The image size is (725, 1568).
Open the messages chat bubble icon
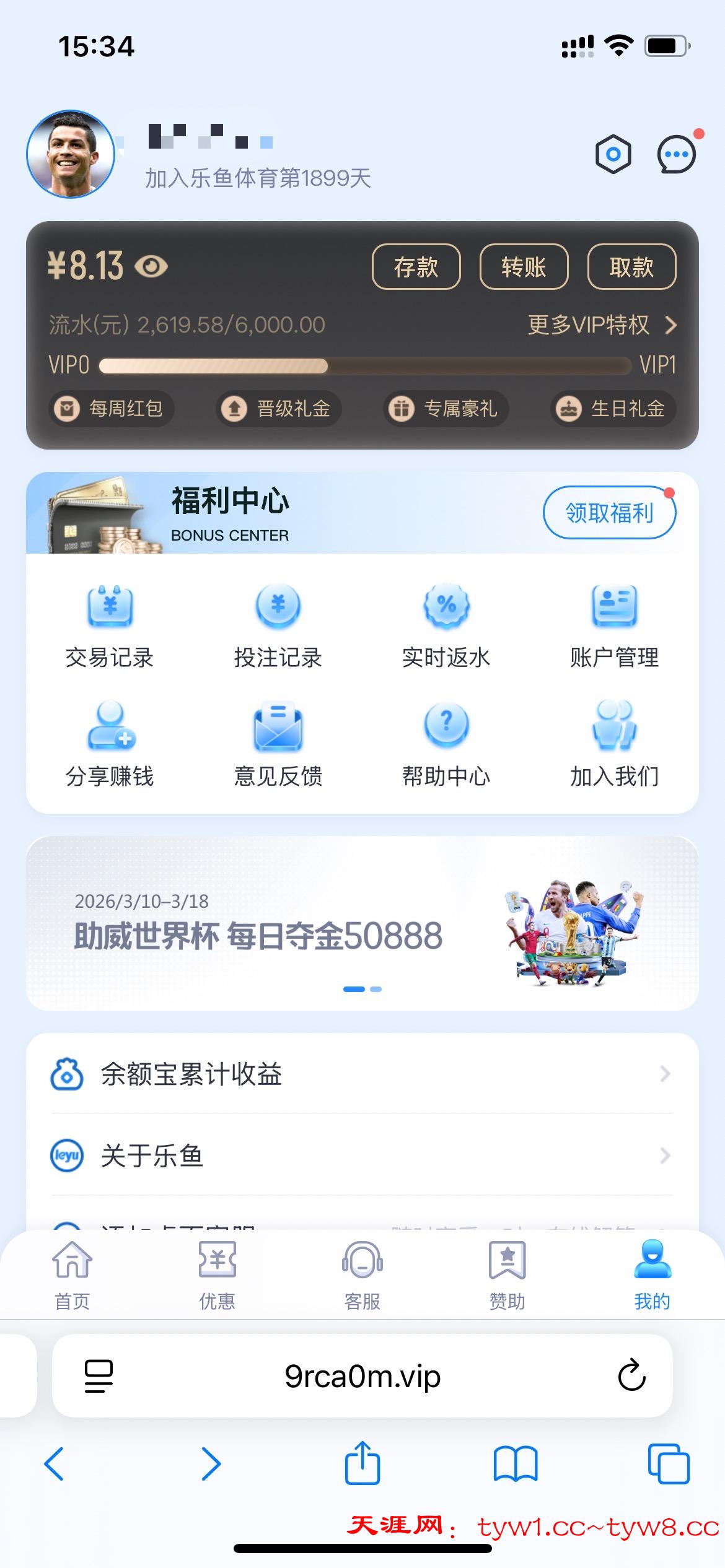click(x=676, y=154)
